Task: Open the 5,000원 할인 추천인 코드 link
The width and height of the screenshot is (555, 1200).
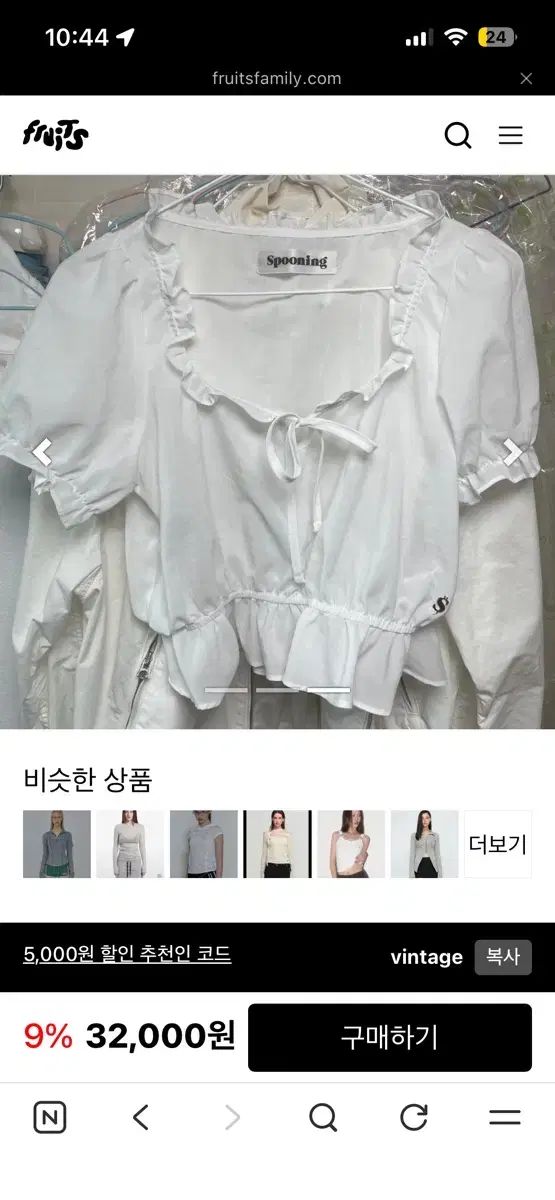Action: [x=127, y=955]
